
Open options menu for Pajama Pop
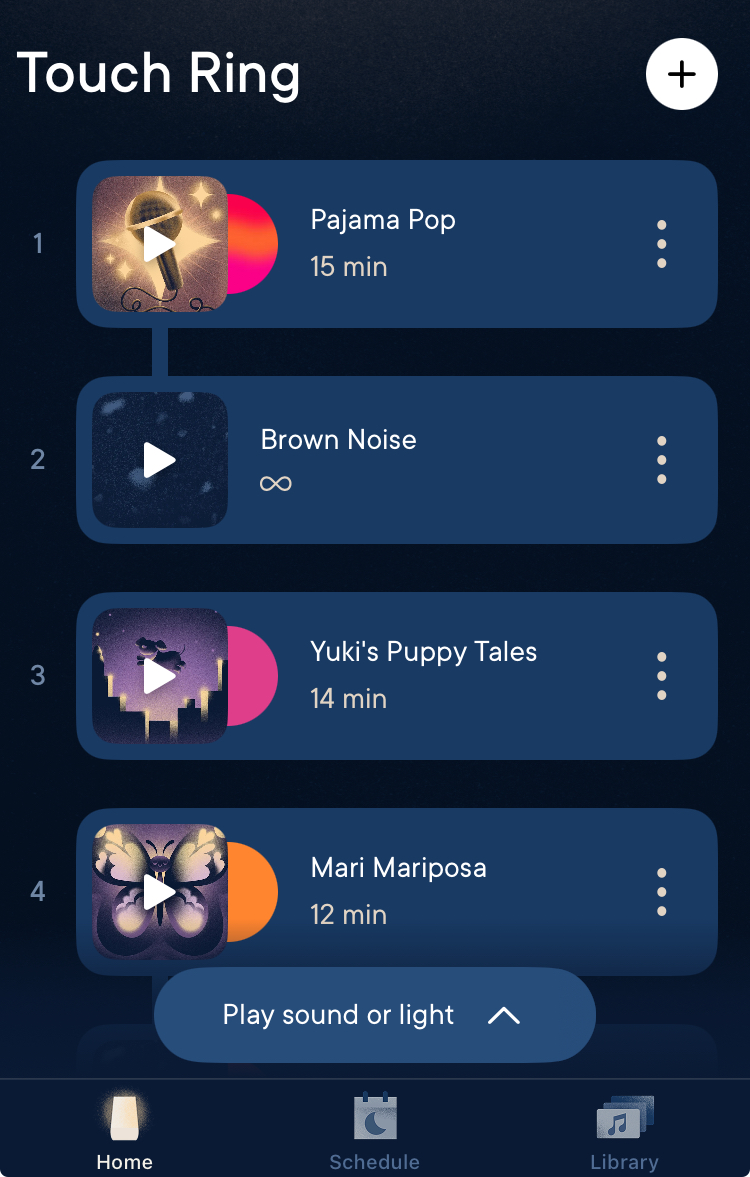point(661,244)
